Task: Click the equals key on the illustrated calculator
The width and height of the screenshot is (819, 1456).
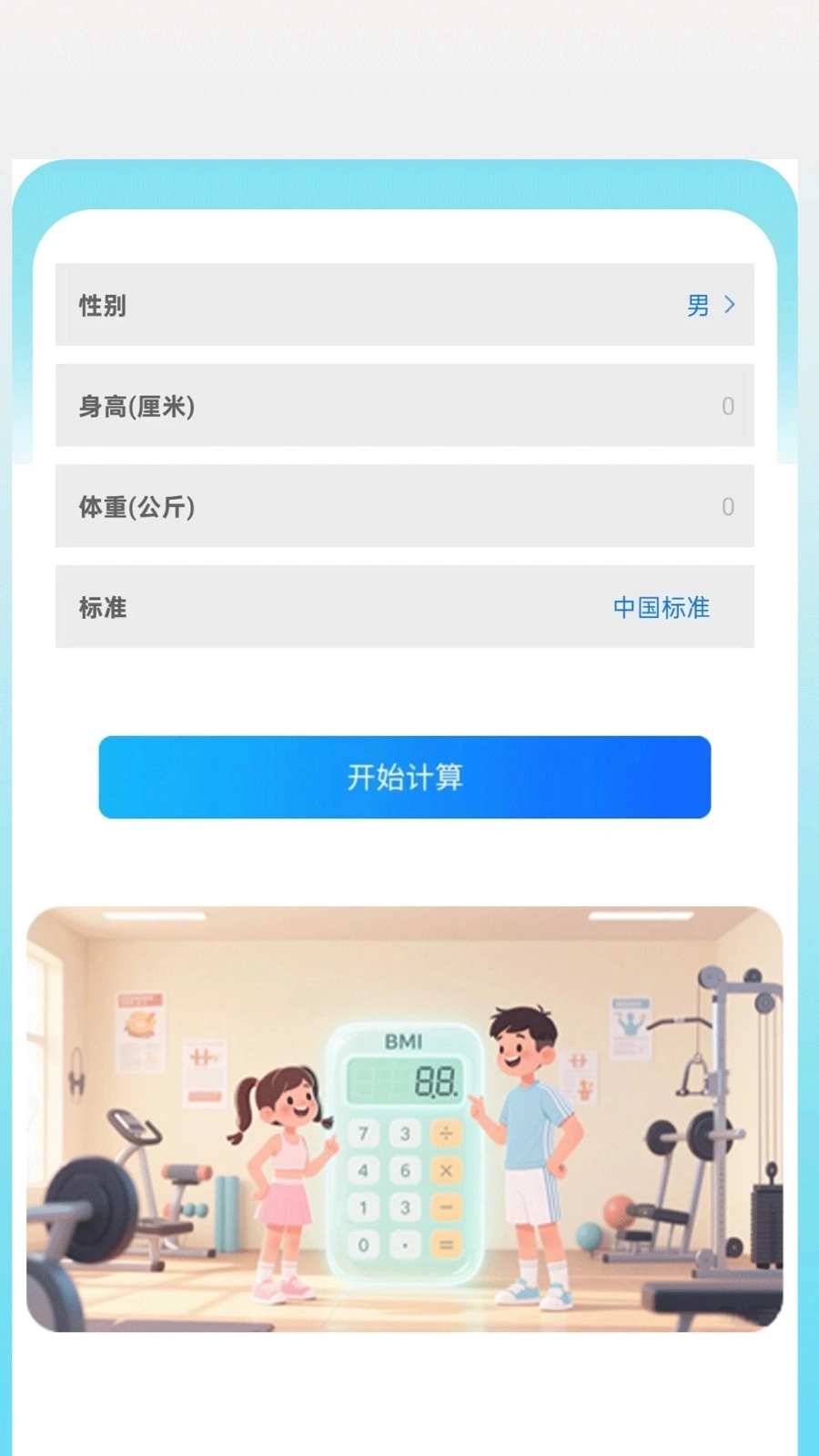Action: tap(444, 1245)
